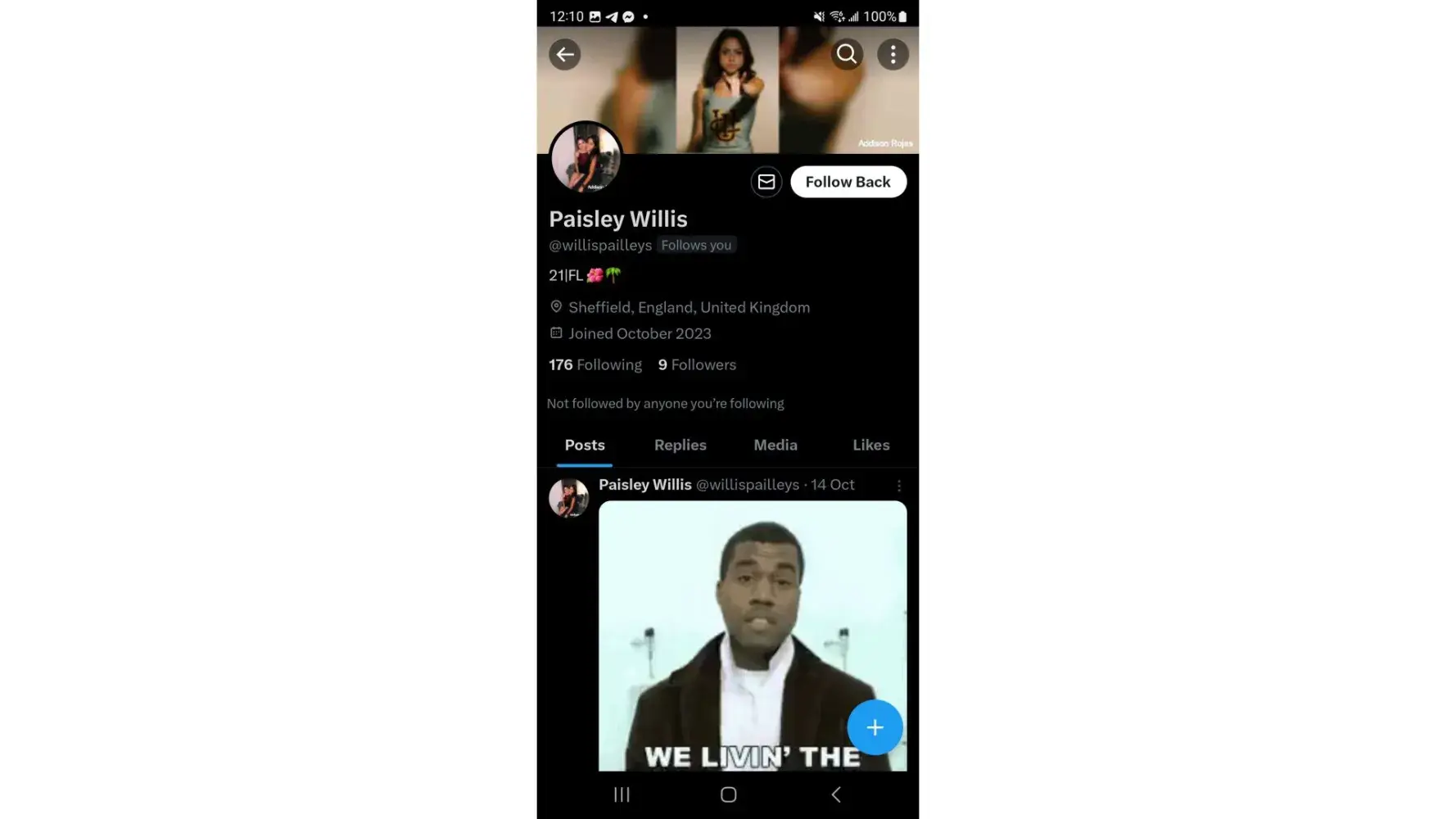The height and width of the screenshot is (819, 1456).
Task: Select the Posts tab
Action: [x=585, y=445]
